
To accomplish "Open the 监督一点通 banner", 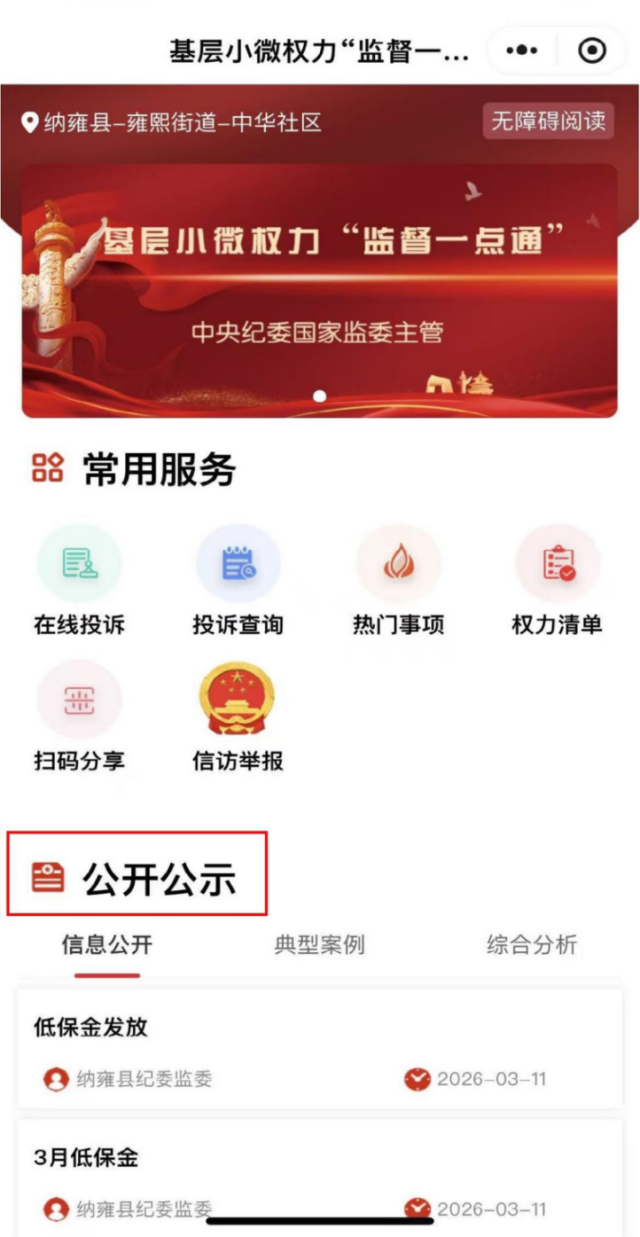I will (x=319, y=290).
